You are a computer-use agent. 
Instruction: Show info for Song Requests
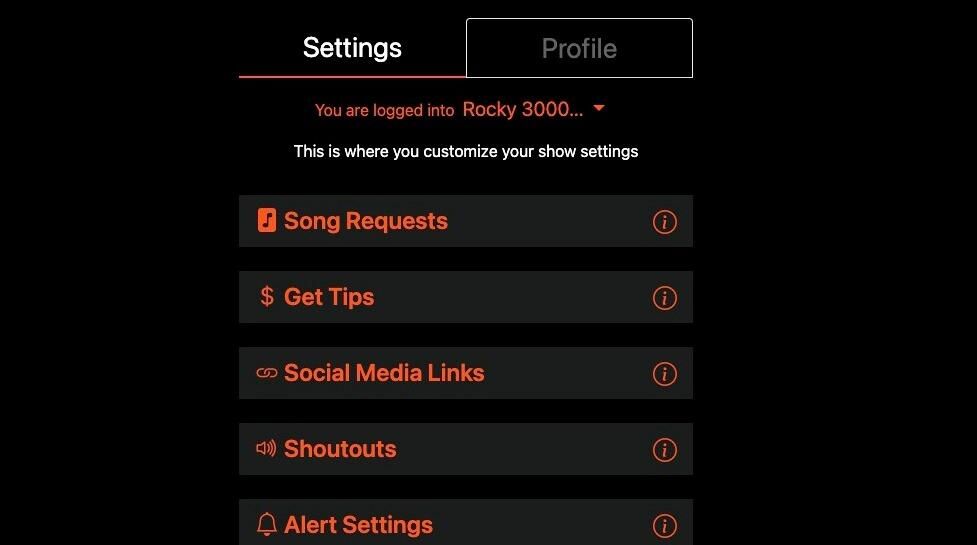[x=664, y=222]
